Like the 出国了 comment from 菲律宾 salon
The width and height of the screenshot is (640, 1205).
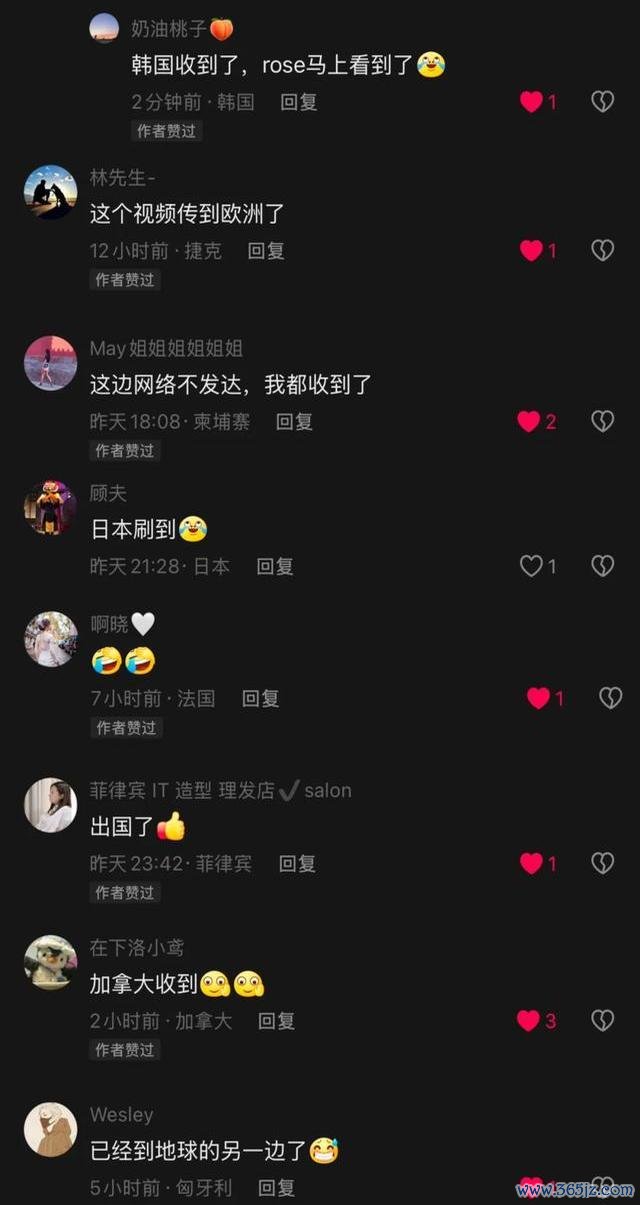tap(531, 863)
